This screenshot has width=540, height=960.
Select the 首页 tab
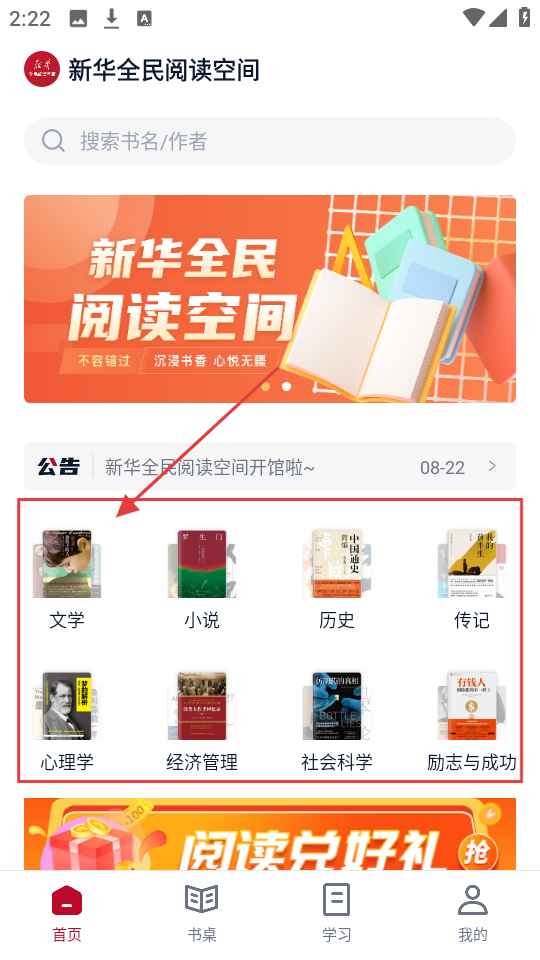click(67, 913)
